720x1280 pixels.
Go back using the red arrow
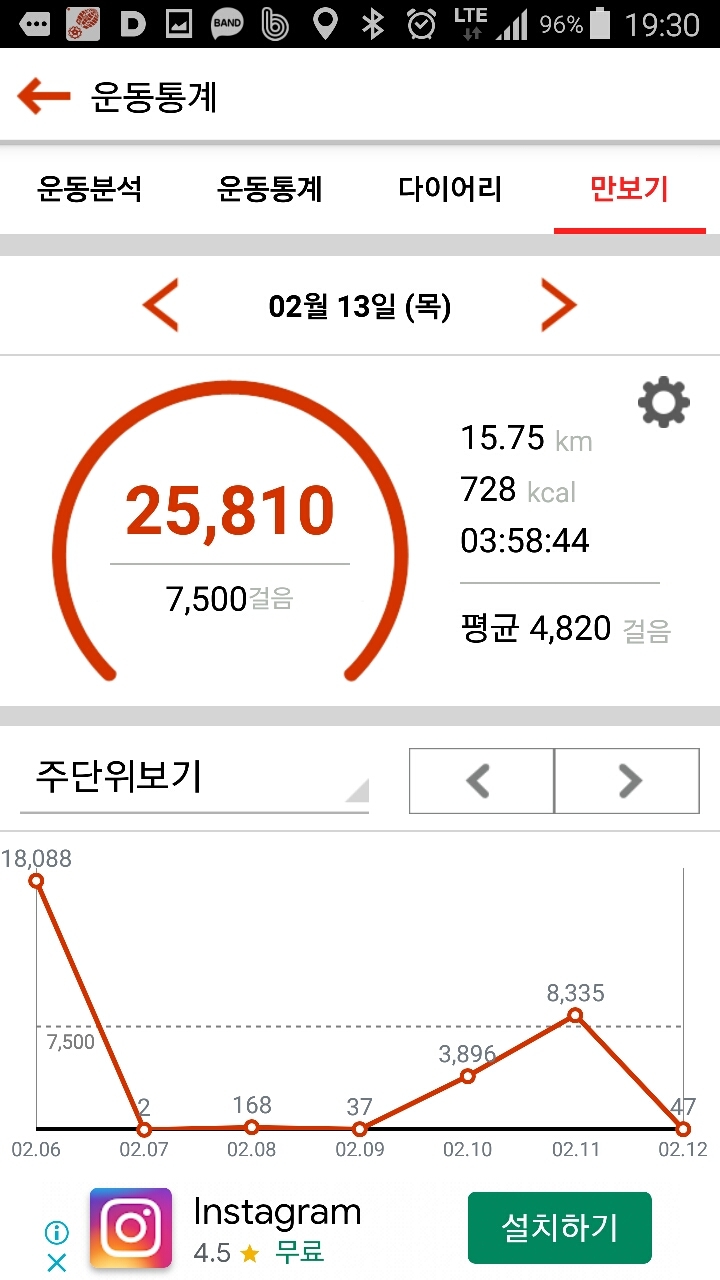tap(44, 97)
